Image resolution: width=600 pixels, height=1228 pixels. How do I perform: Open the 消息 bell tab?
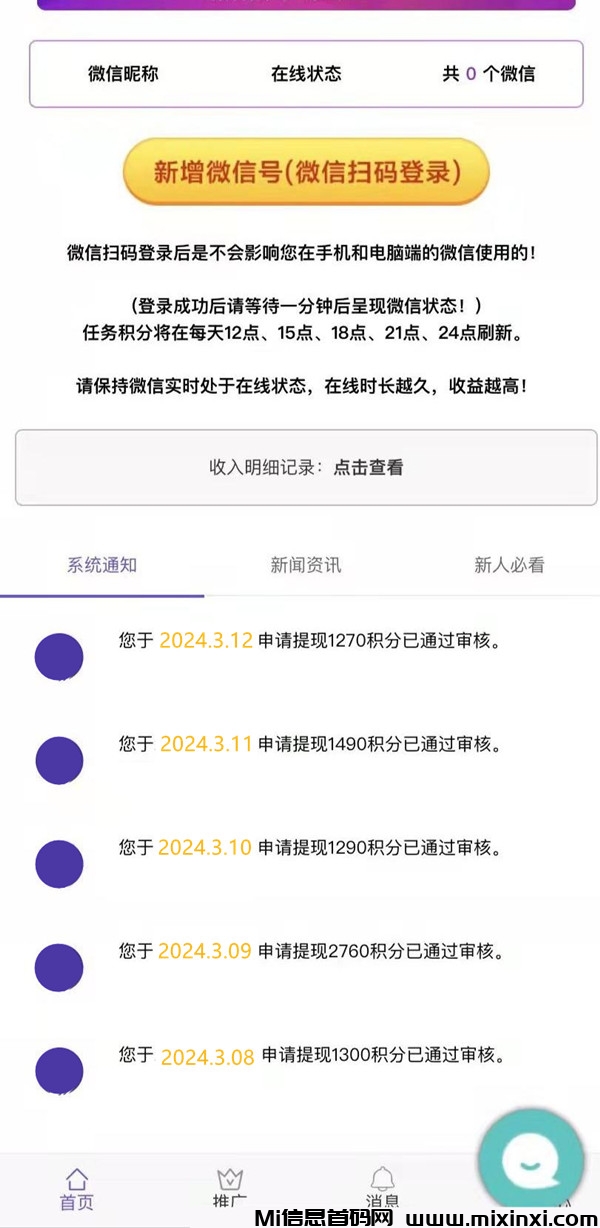pyautogui.click(x=382, y=1188)
